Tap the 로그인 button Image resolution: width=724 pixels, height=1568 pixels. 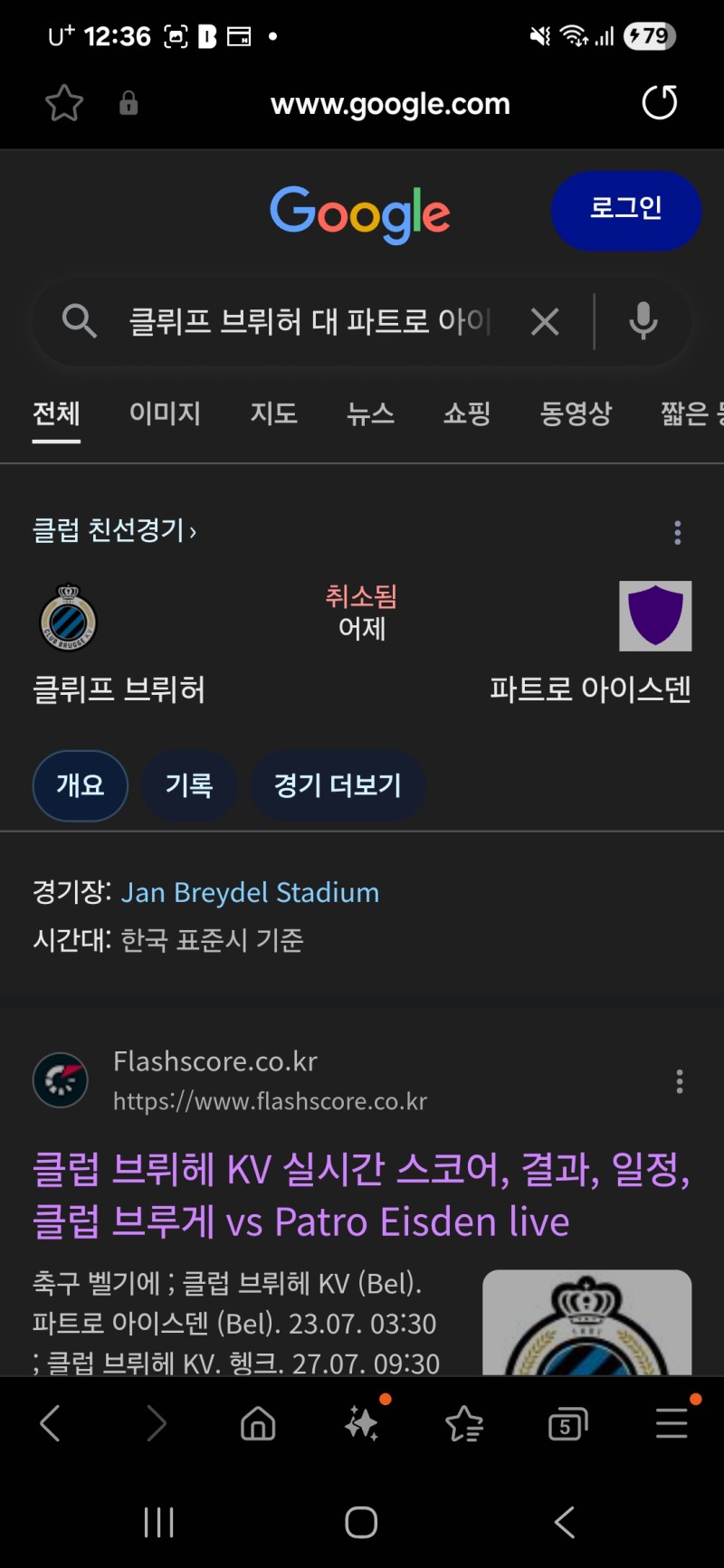(625, 211)
